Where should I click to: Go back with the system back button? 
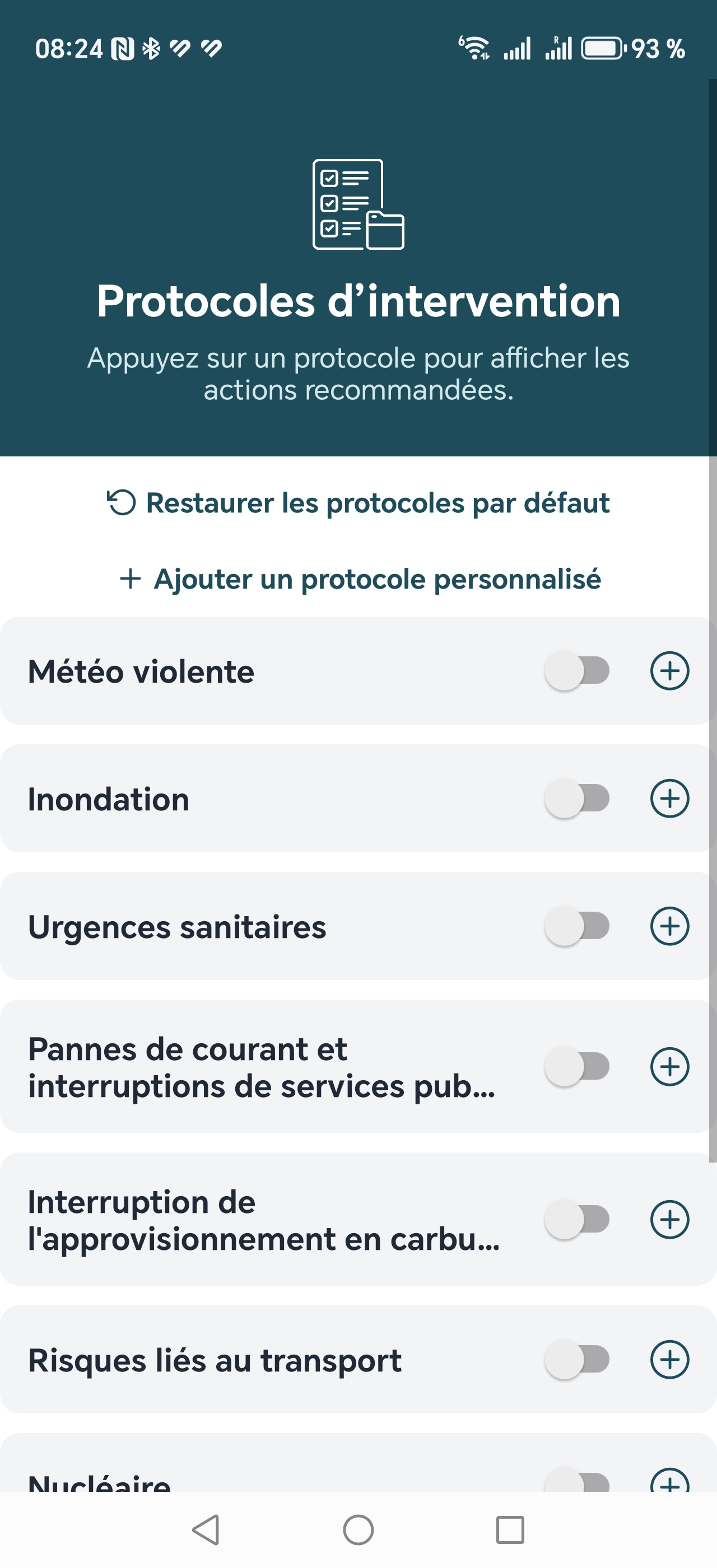point(206,1530)
